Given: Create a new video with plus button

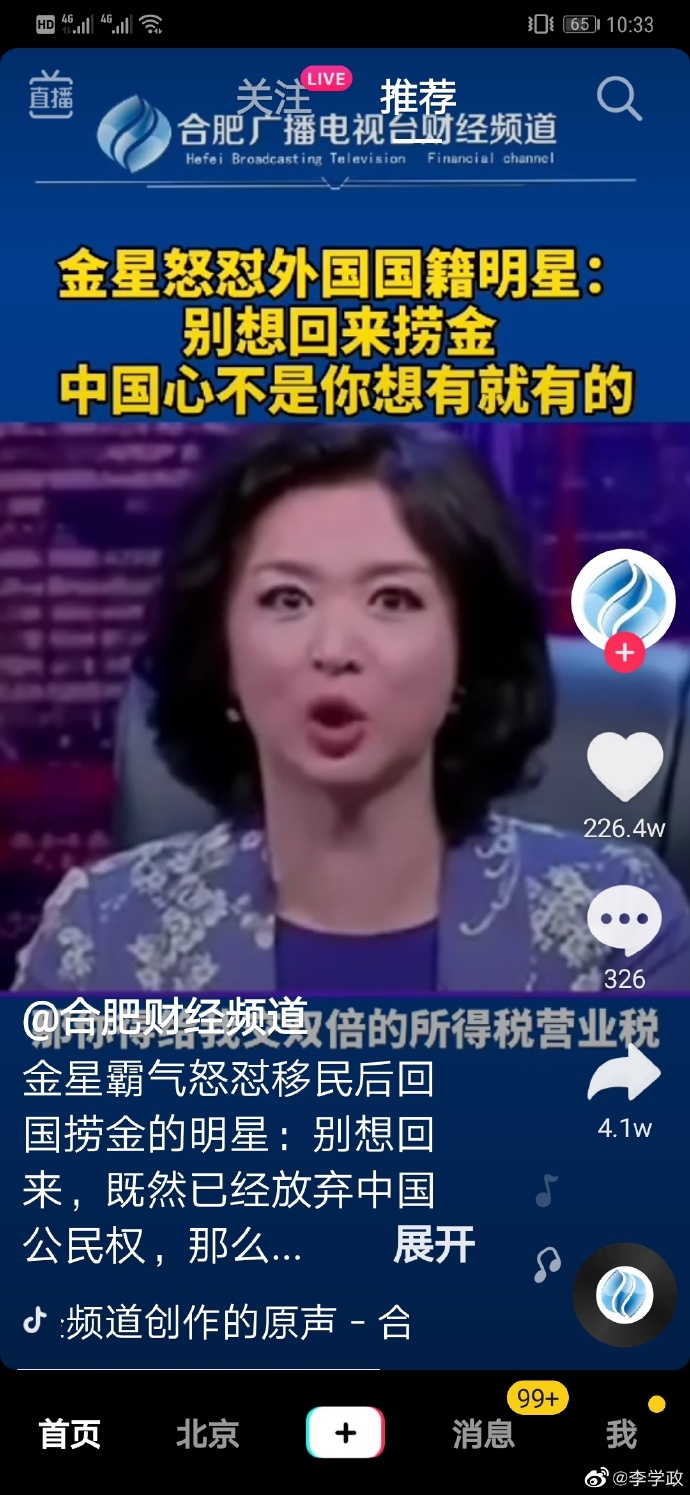Looking at the screenshot, I should click(x=345, y=1433).
